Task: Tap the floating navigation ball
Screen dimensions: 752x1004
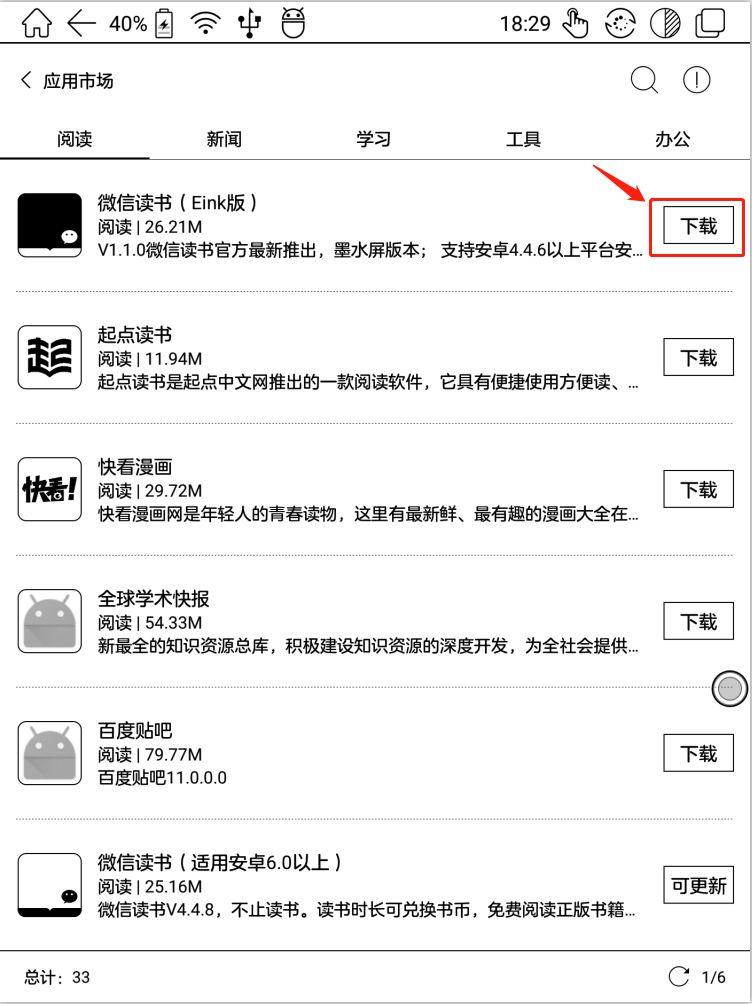Action: (x=731, y=688)
